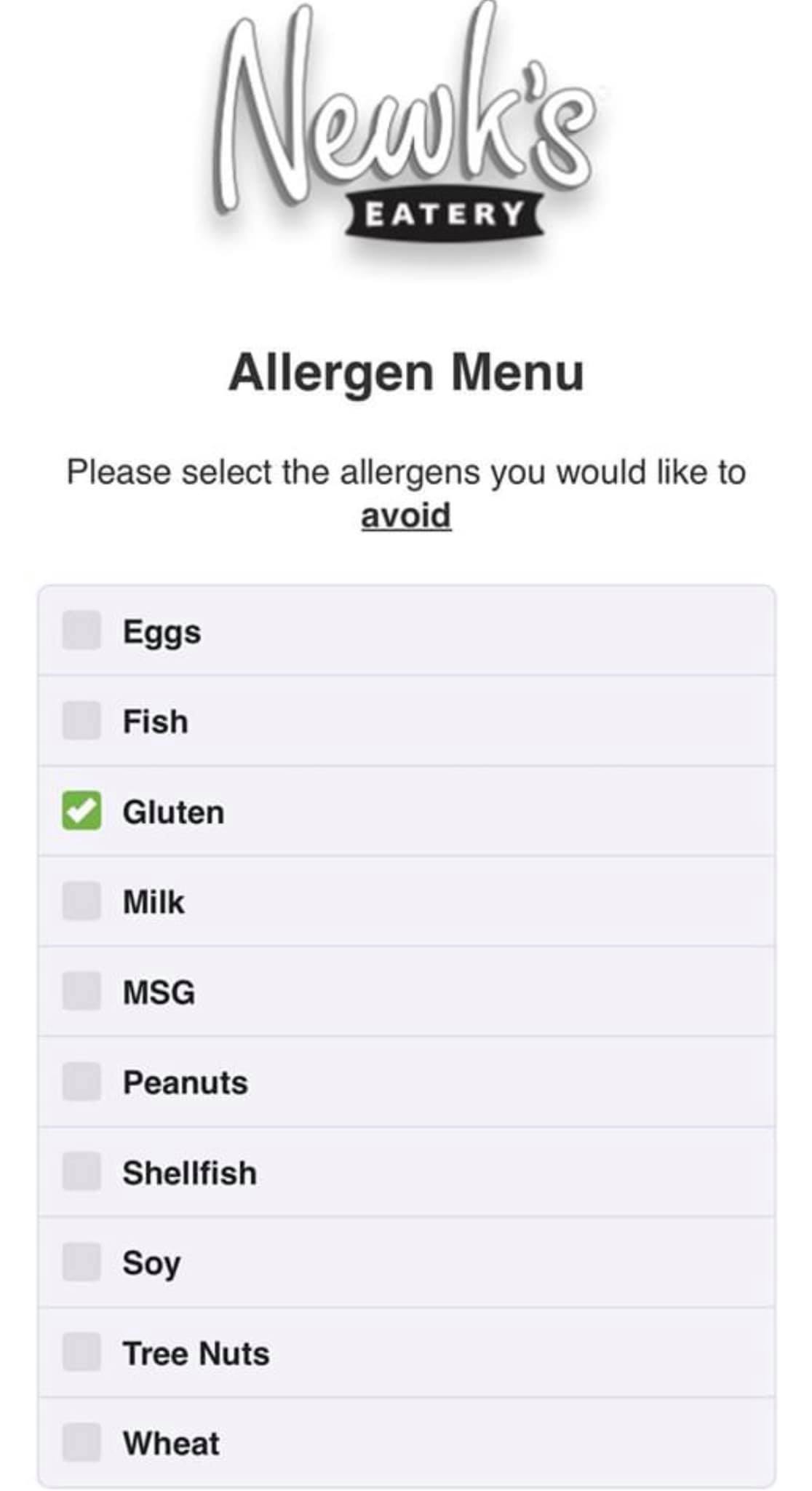Tap the Soy checkbox
812x1491 pixels.
click(81, 1262)
